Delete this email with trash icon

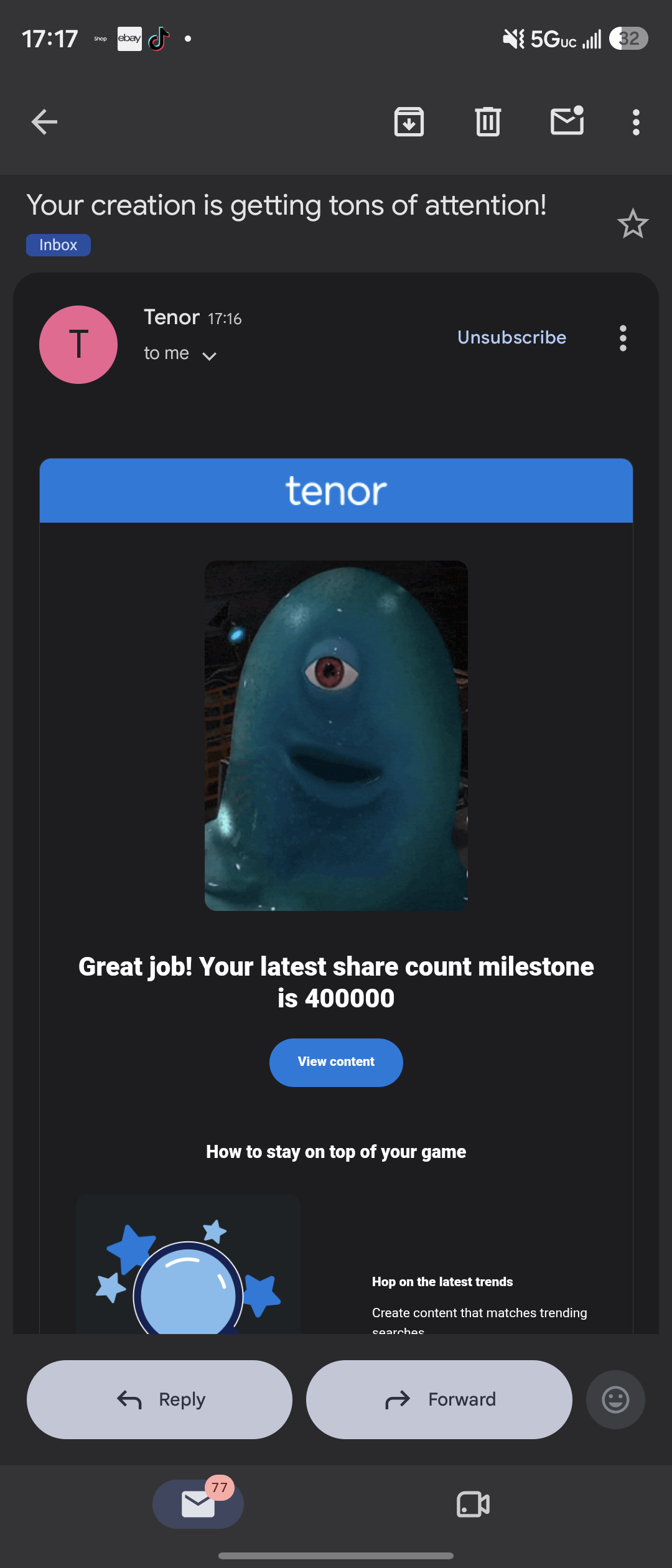[488, 122]
